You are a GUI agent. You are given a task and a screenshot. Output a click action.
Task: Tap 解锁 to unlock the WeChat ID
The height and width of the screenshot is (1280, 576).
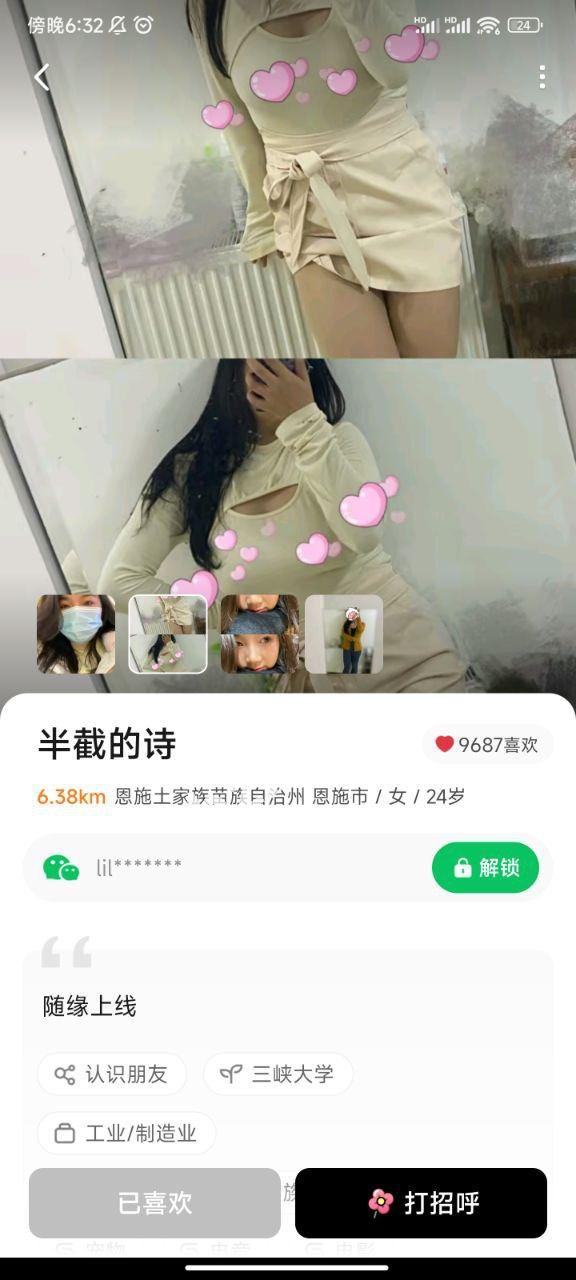tap(485, 867)
